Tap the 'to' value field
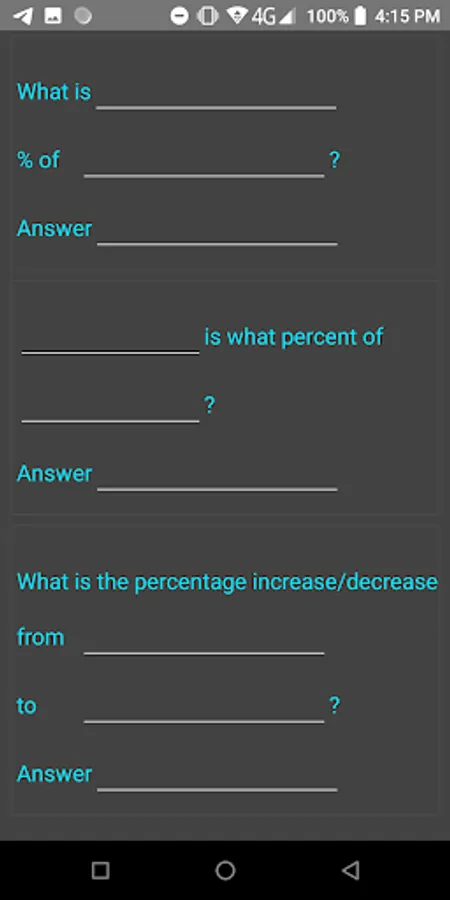Screen dimensions: 450x900 (x=204, y=705)
